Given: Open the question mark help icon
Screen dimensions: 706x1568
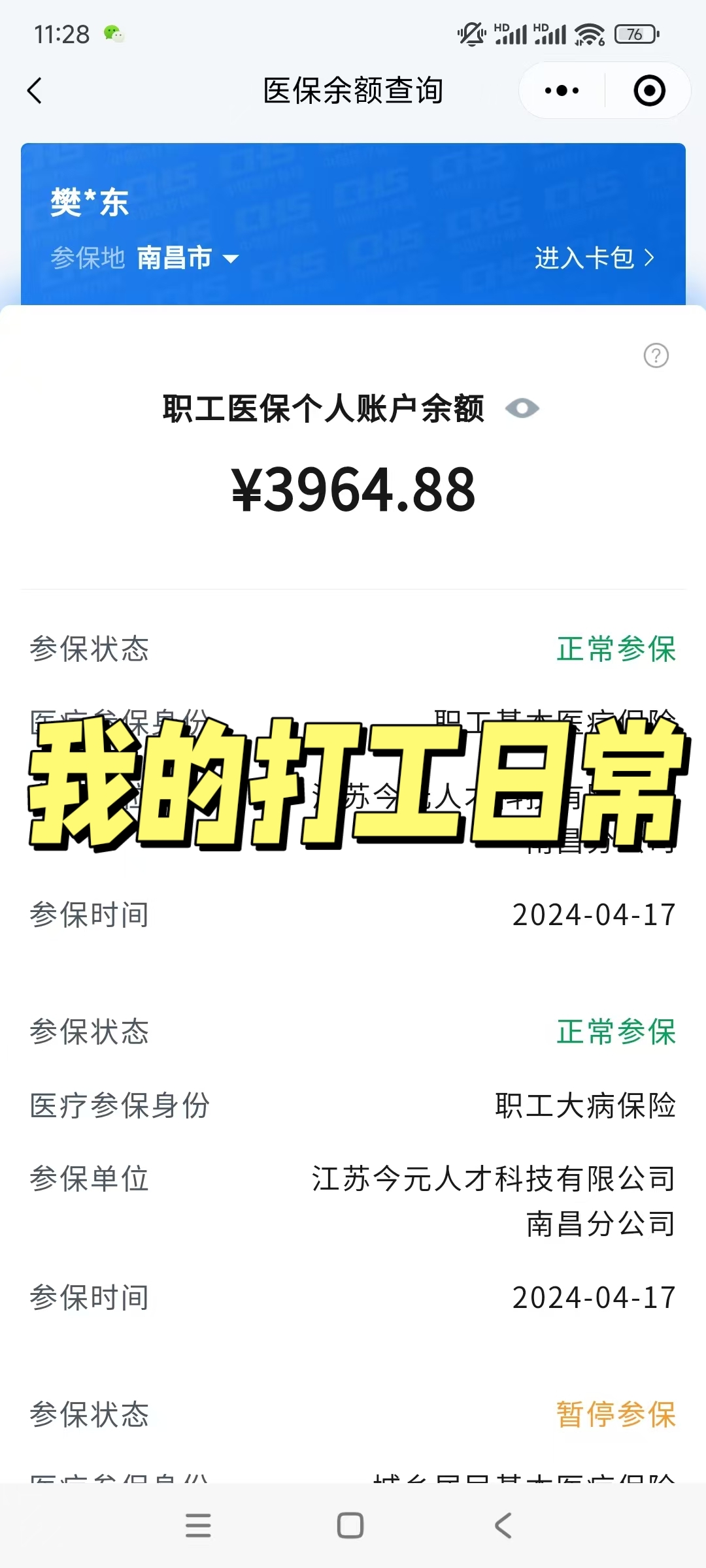Looking at the screenshot, I should 656,355.
